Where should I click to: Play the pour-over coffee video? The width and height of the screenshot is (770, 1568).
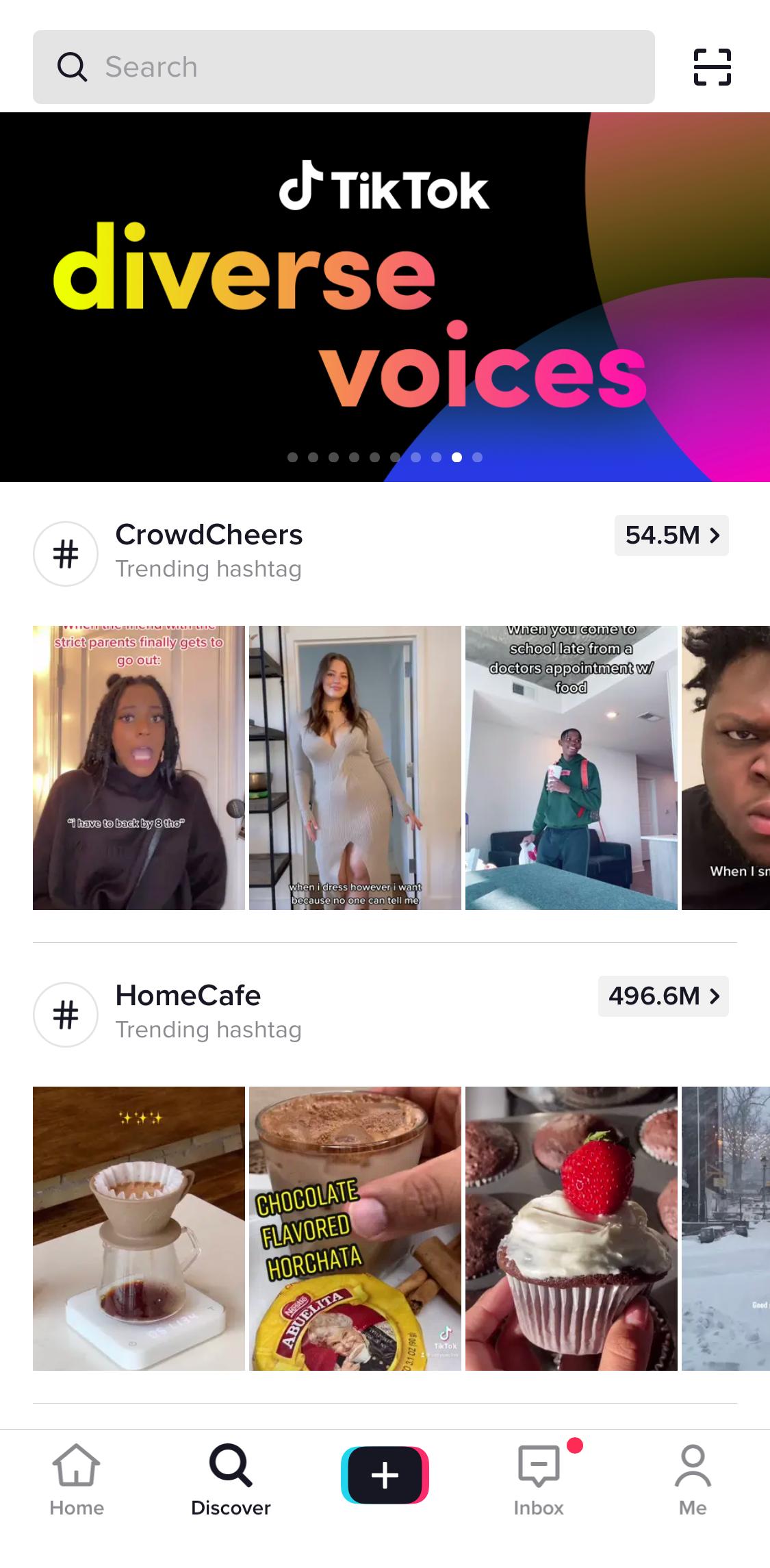139,1228
